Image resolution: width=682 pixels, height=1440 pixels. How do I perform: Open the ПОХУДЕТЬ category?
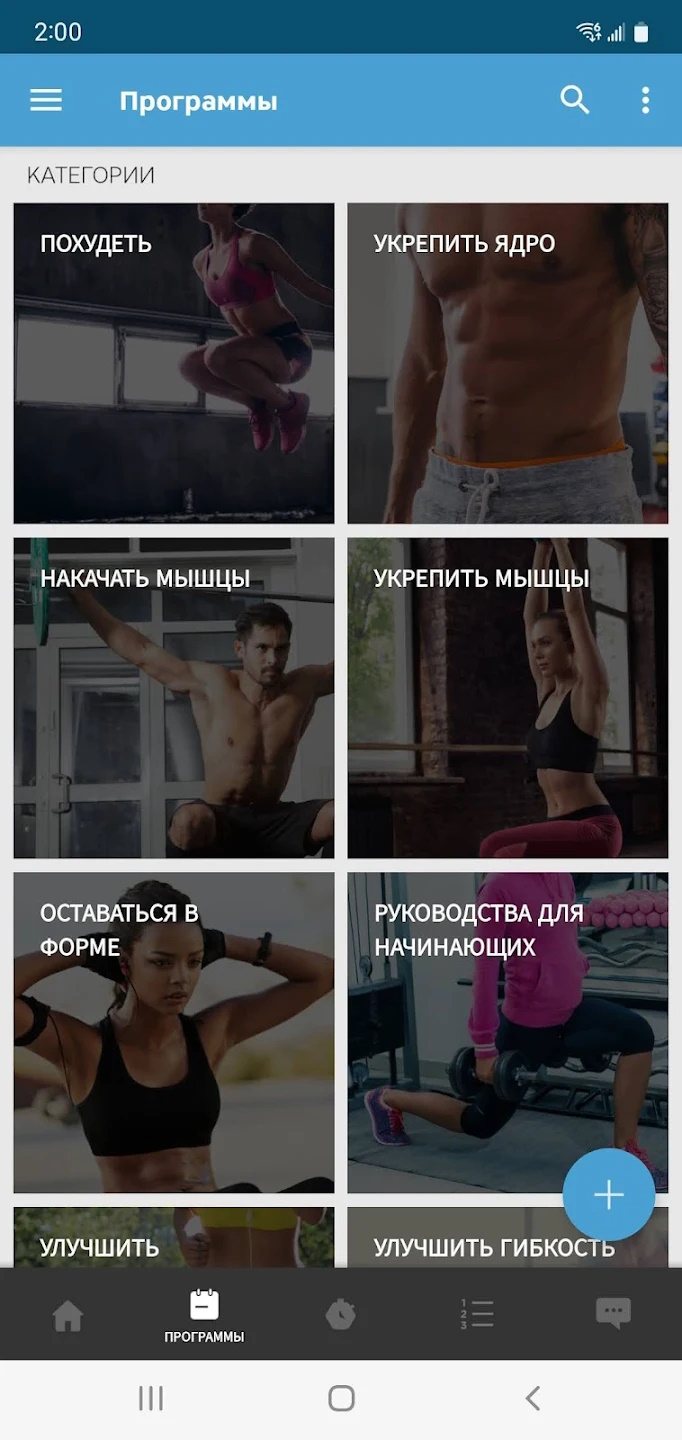[174, 363]
